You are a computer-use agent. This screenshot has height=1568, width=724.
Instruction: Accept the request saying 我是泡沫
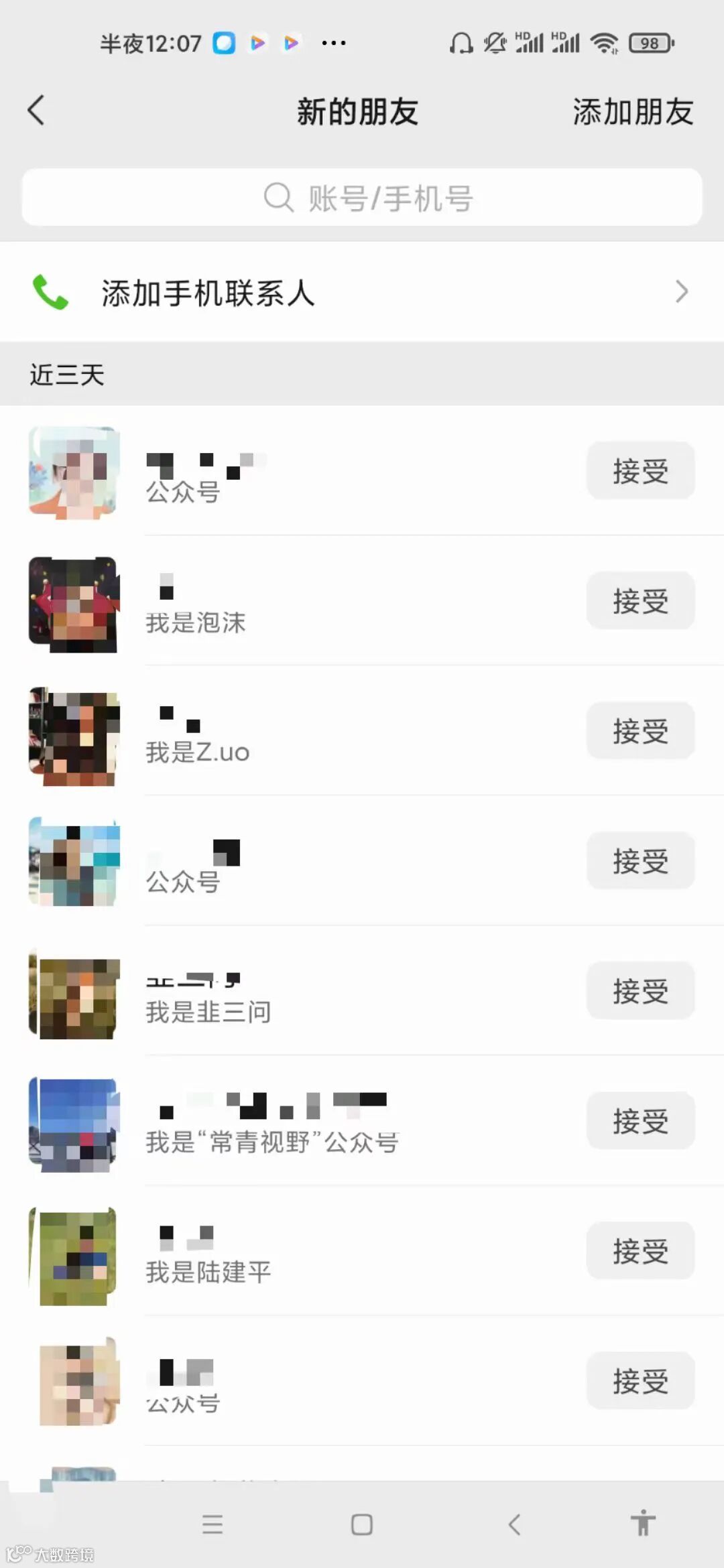(x=640, y=601)
